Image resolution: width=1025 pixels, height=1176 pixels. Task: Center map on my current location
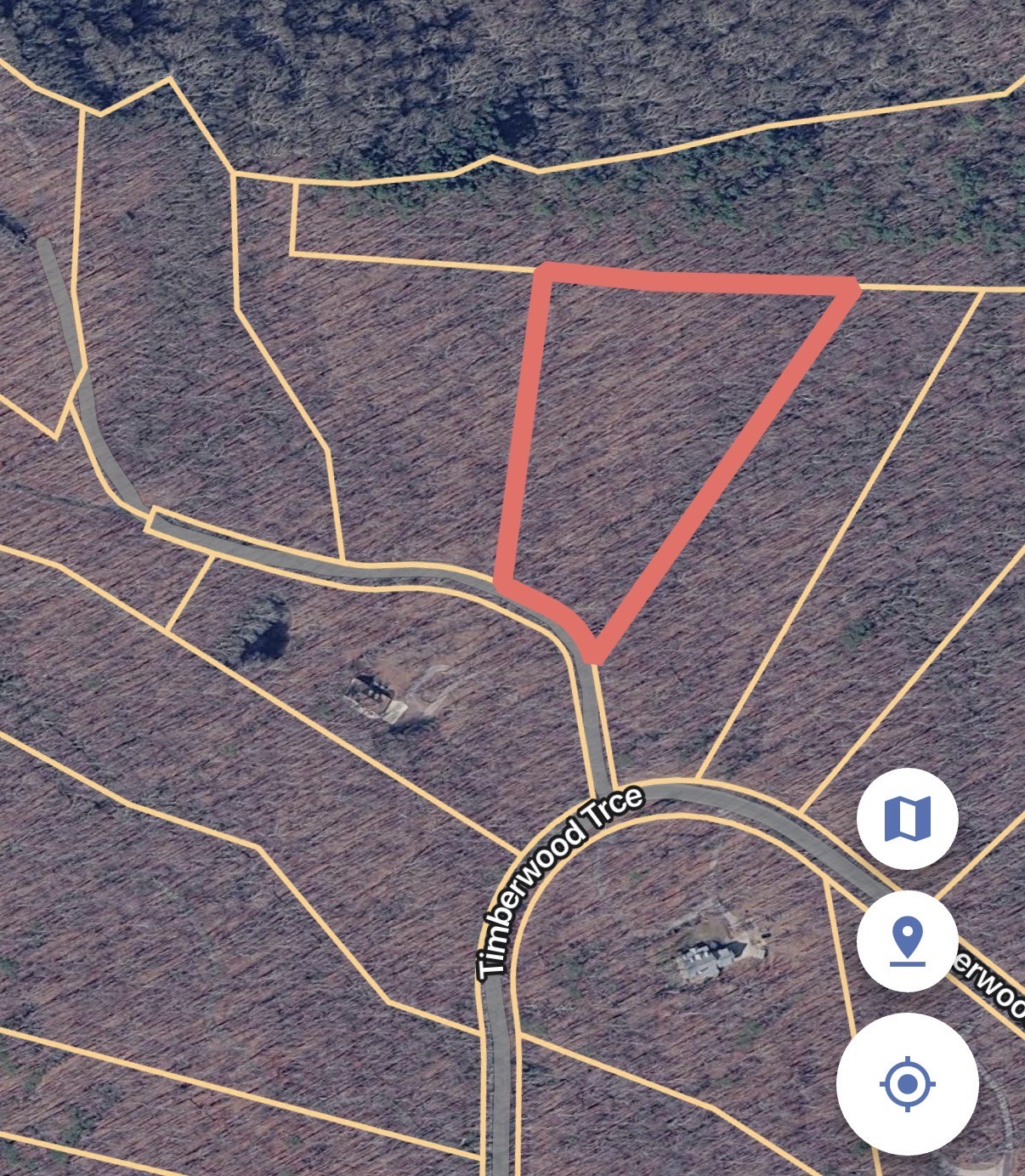907,1084
